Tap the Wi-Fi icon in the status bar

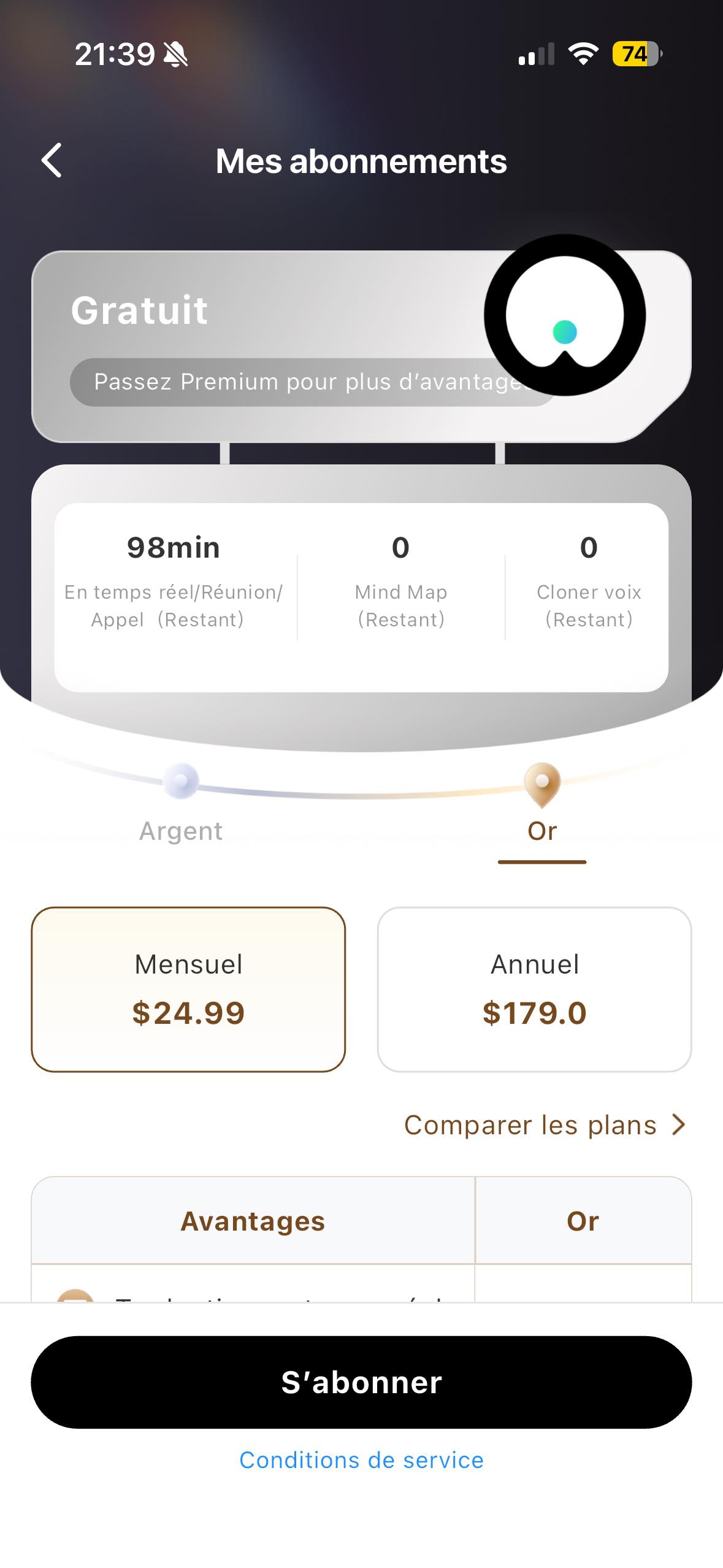(583, 54)
